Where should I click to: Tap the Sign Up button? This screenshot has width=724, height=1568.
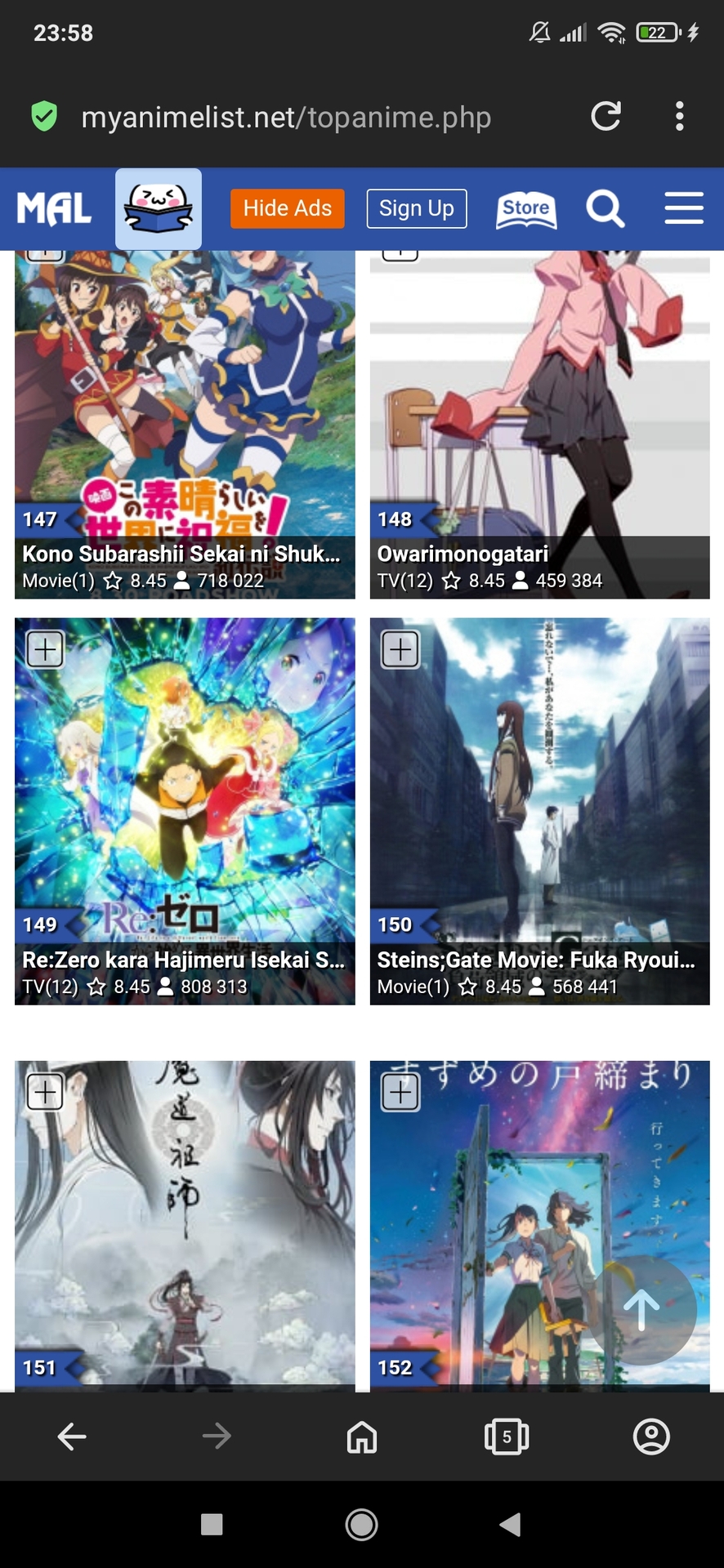417,208
